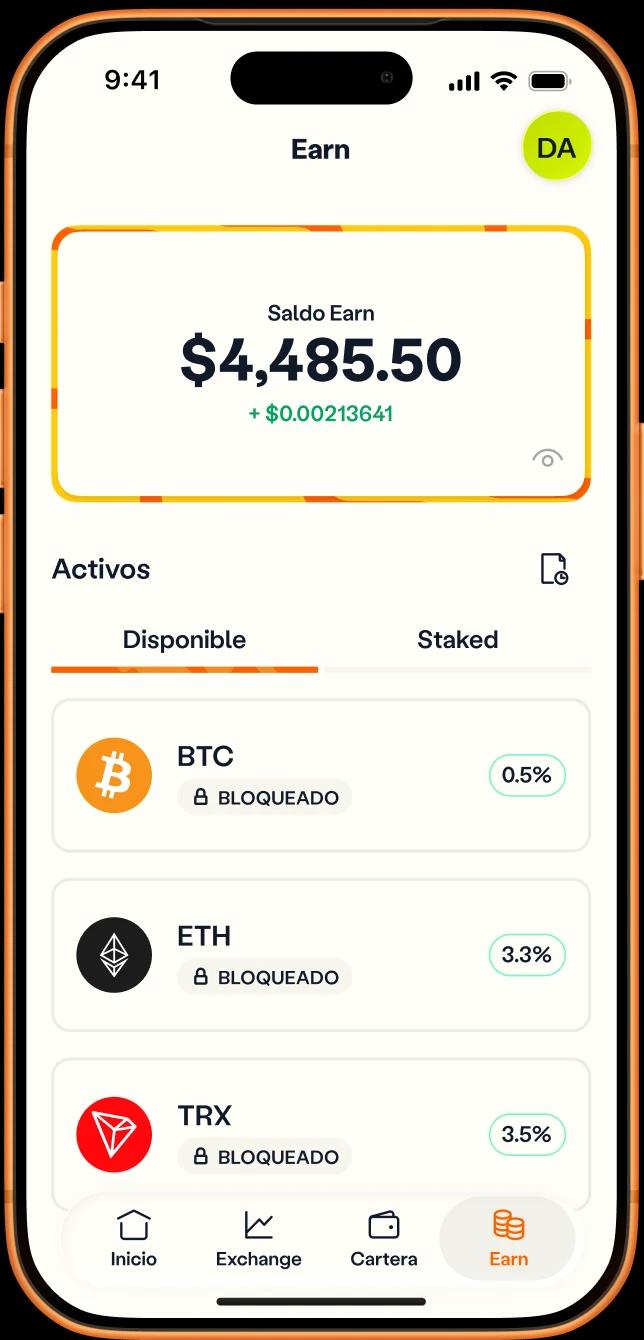Image resolution: width=644 pixels, height=1340 pixels.
Task: Go to the Inicio tab
Action: point(134,1238)
